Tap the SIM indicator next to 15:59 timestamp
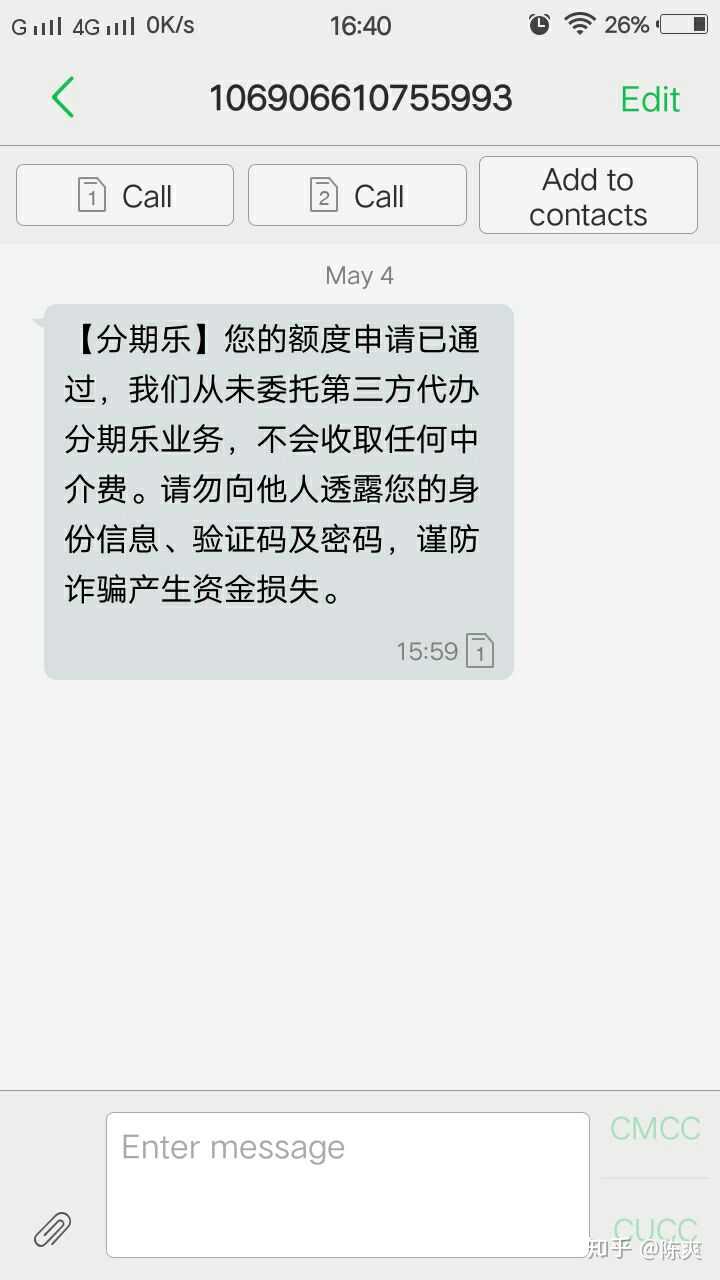 coord(479,651)
